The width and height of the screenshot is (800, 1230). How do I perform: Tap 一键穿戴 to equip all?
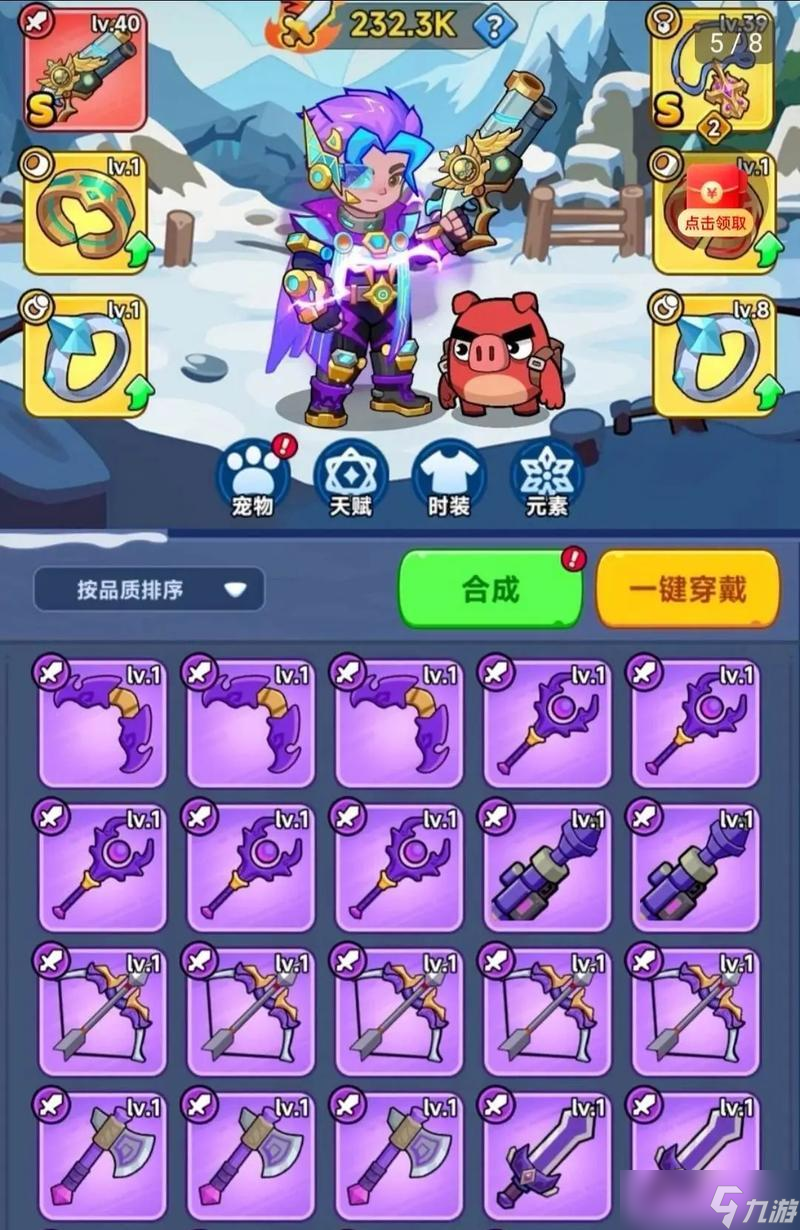[x=687, y=589]
